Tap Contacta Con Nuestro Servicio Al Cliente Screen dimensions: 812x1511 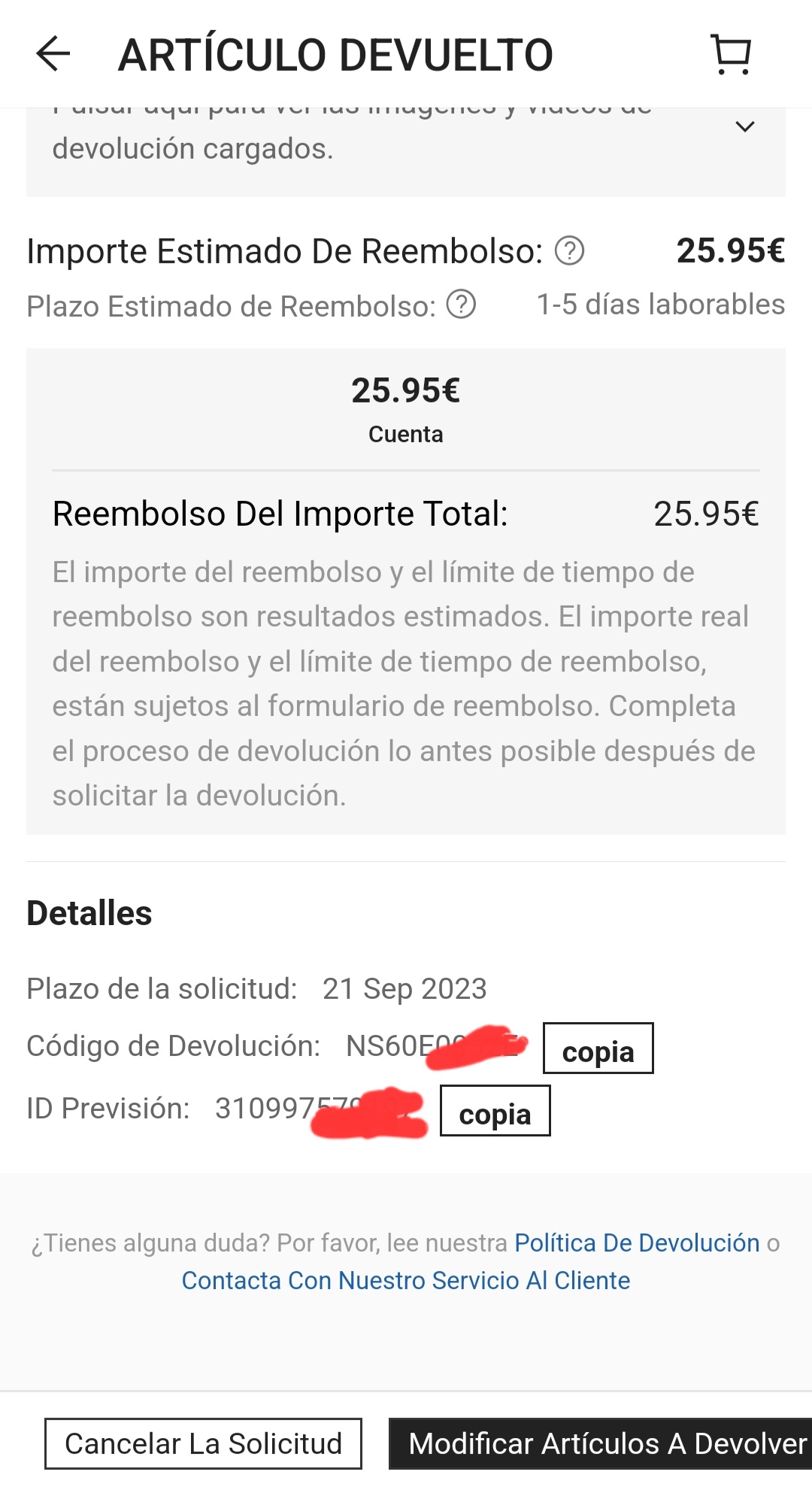[406, 1281]
